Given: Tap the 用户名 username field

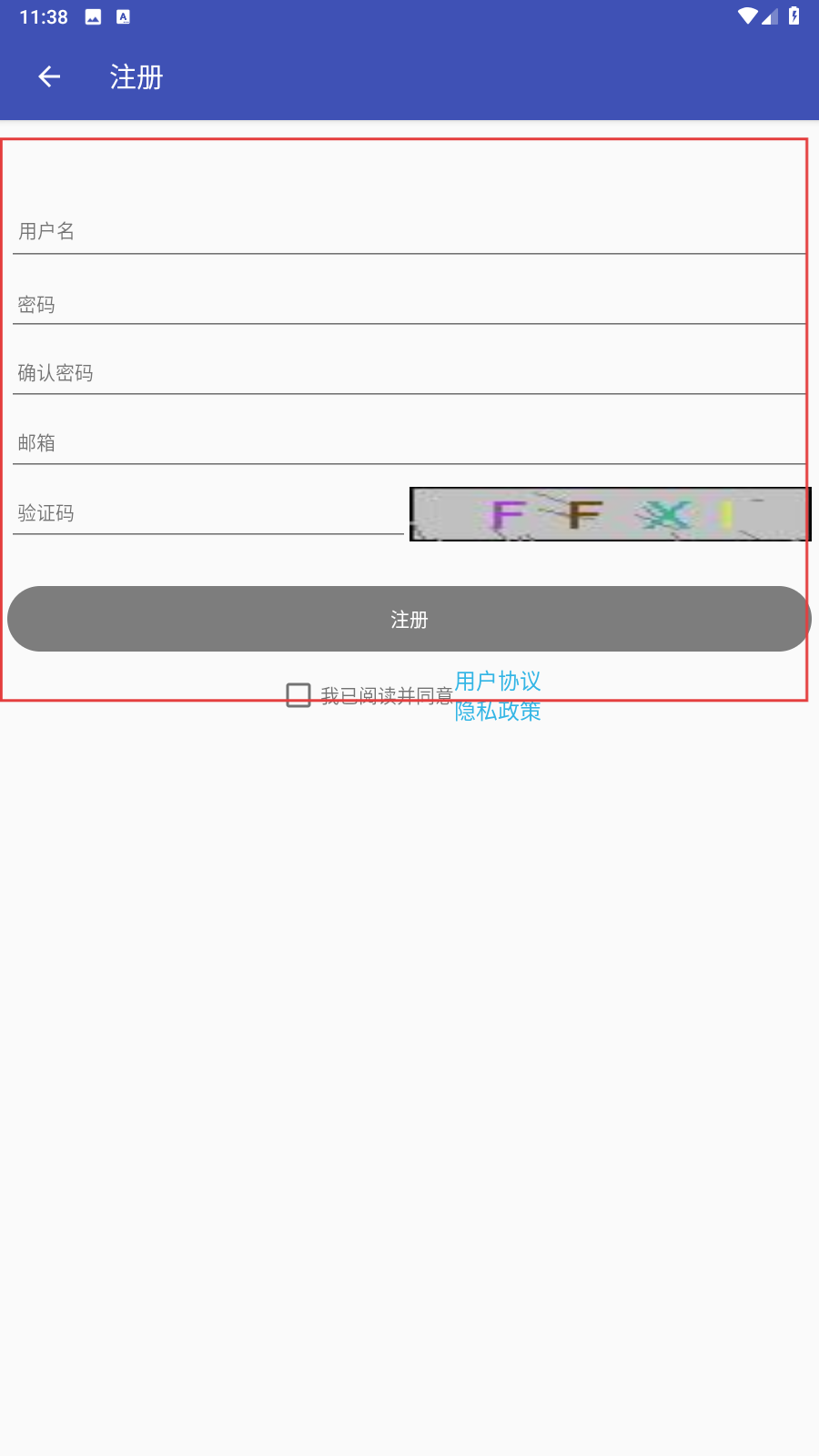Looking at the screenshot, I should 409,231.
